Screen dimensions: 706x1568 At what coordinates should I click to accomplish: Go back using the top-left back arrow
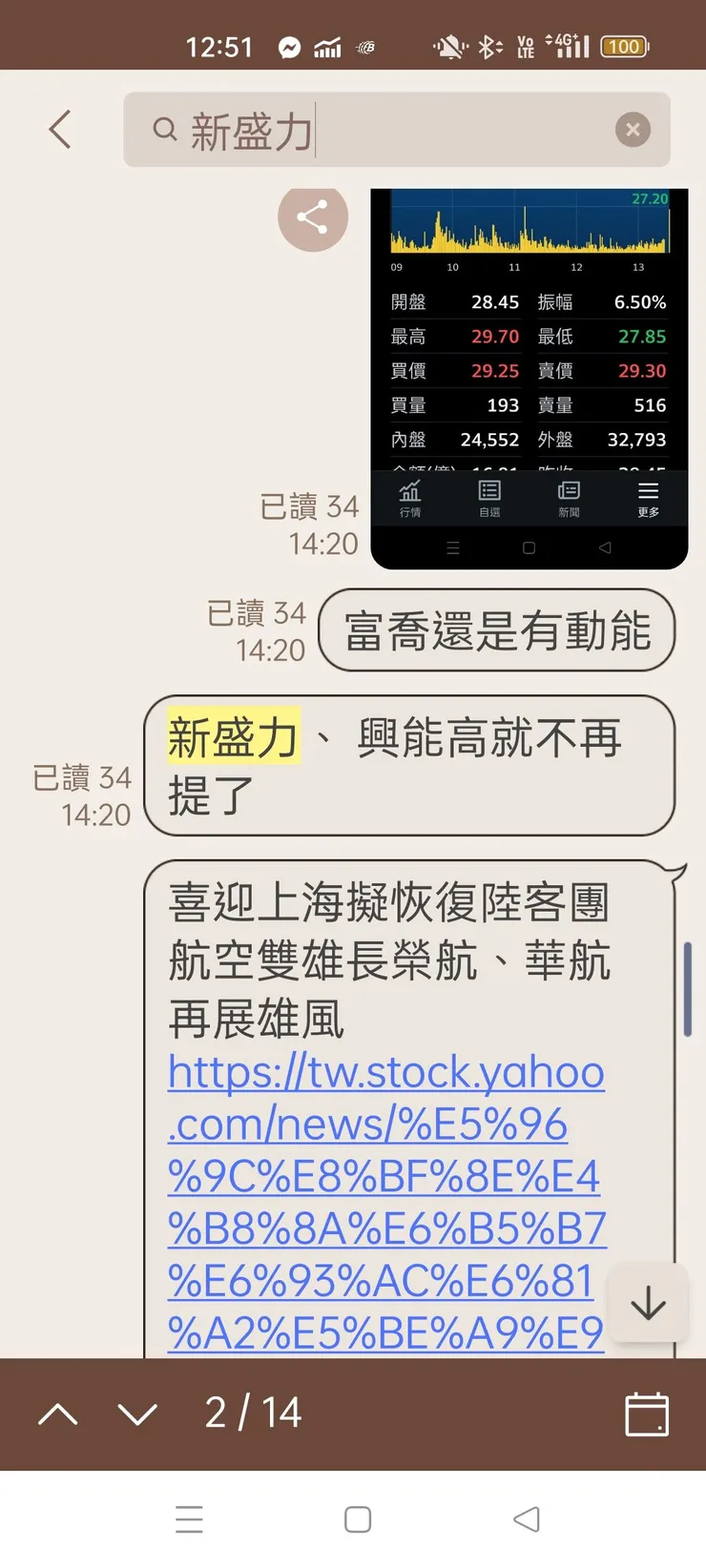pos(59,130)
